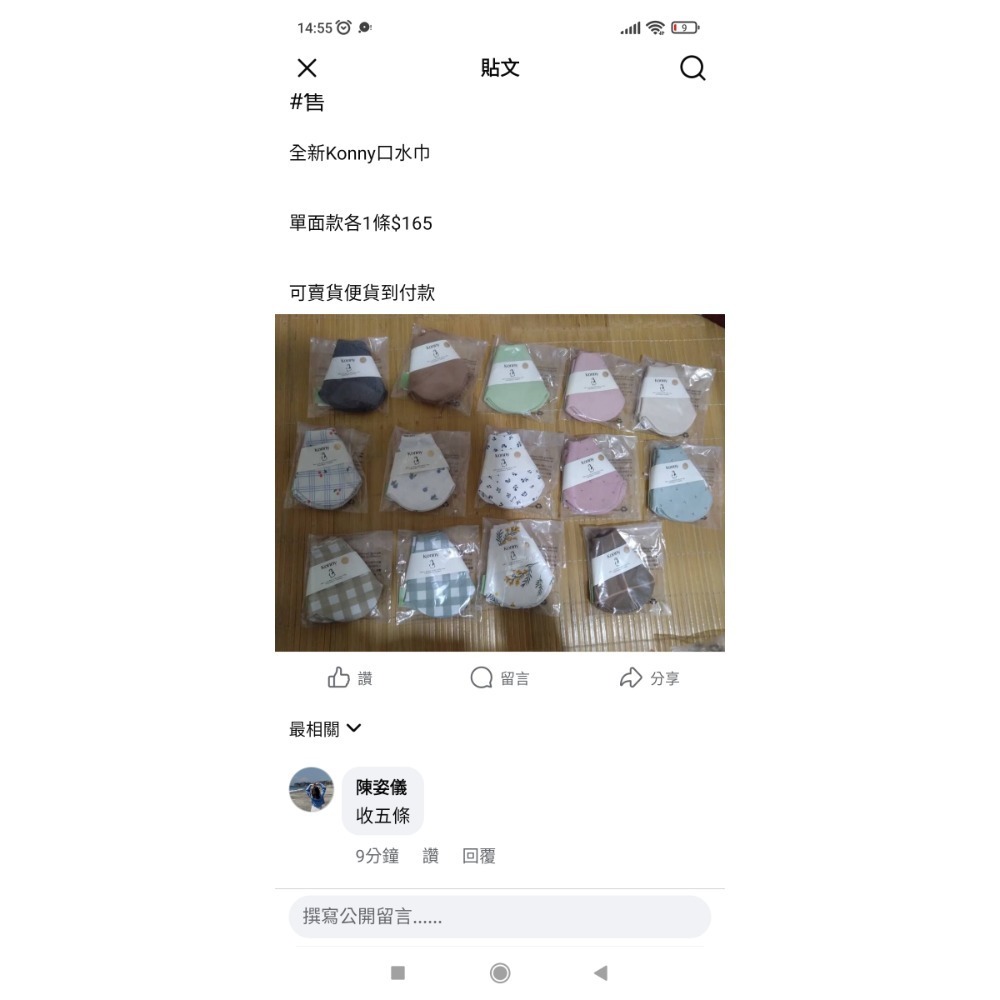Open 陳姿儀's profile picture
Image resolution: width=1000 pixels, height=1000 pixels.
point(311,790)
